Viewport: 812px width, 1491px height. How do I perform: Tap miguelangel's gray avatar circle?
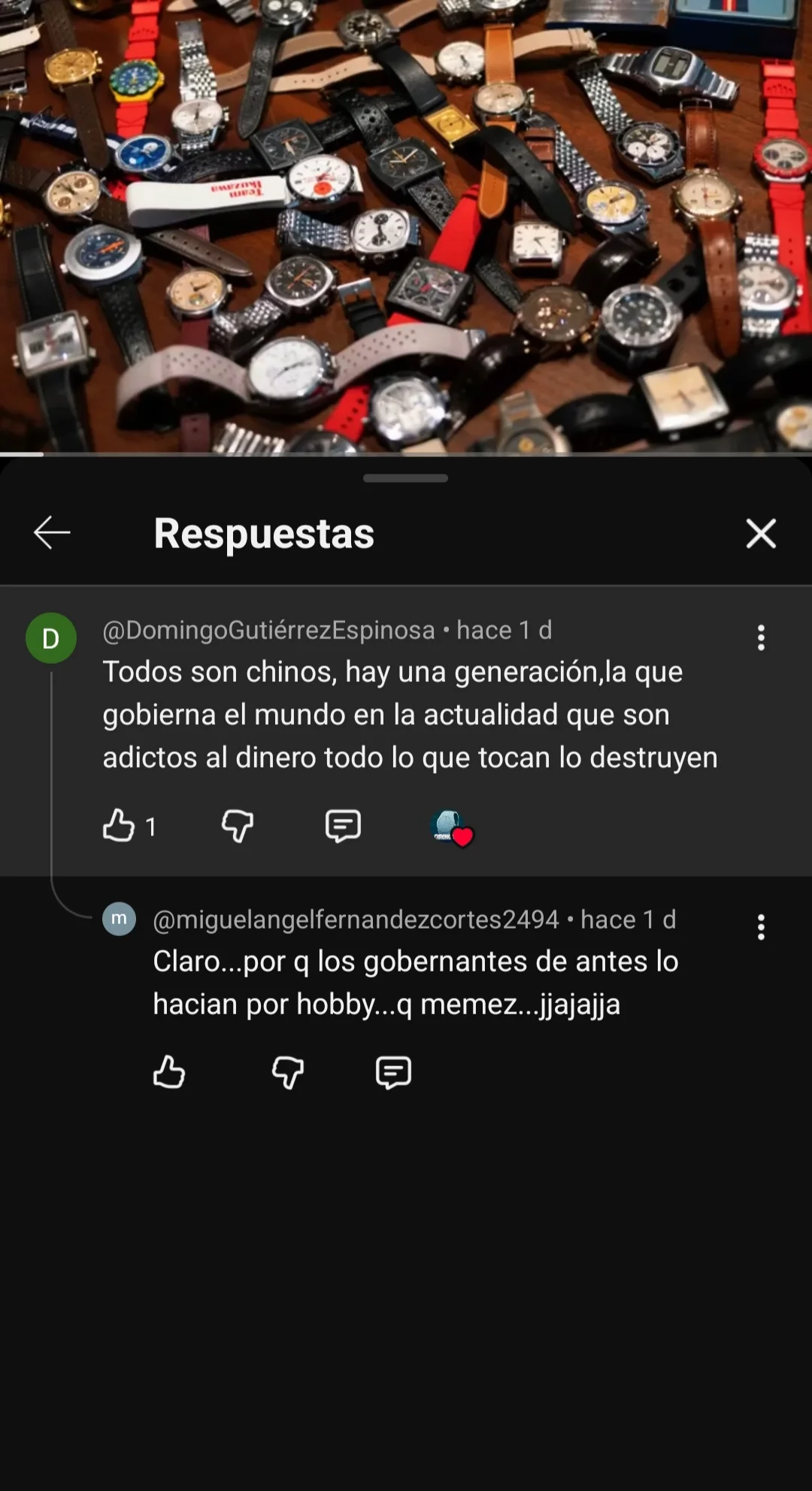120,919
